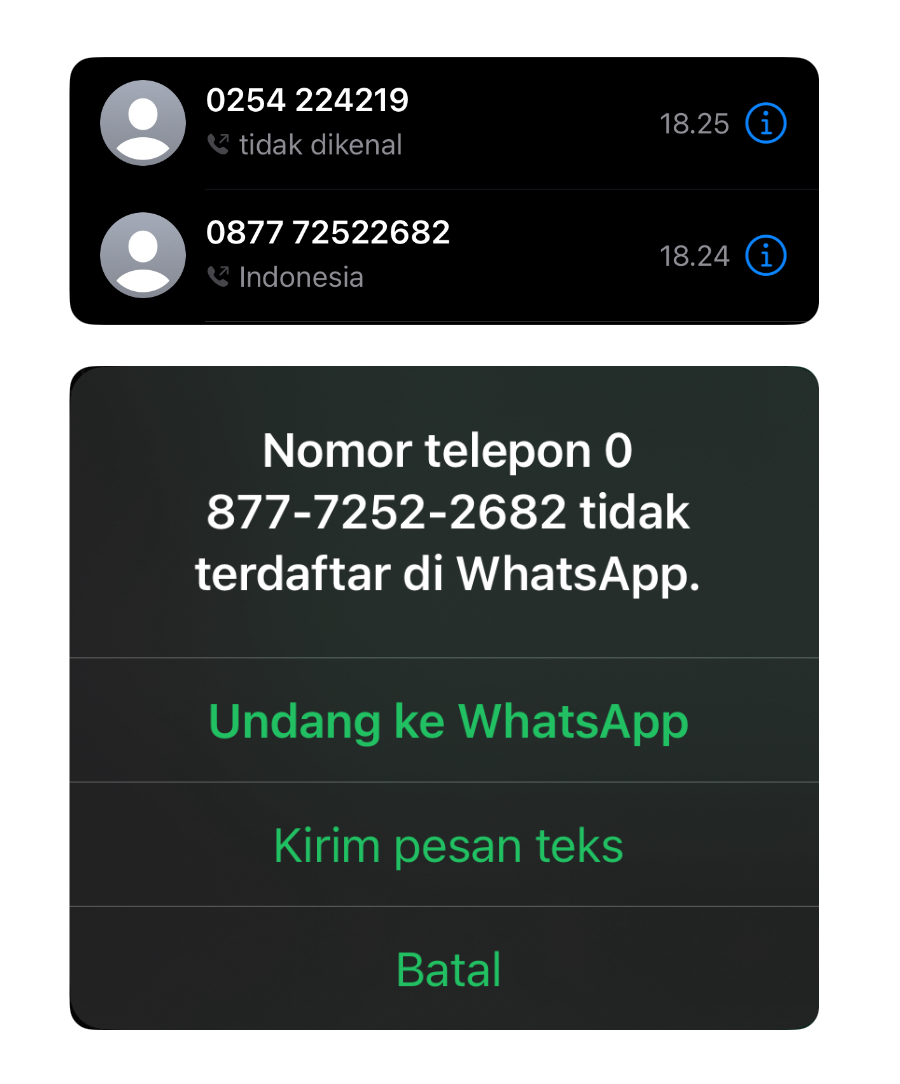Open info details for number 0254 224219
Screen dimensions: 900x1084
coord(765,124)
